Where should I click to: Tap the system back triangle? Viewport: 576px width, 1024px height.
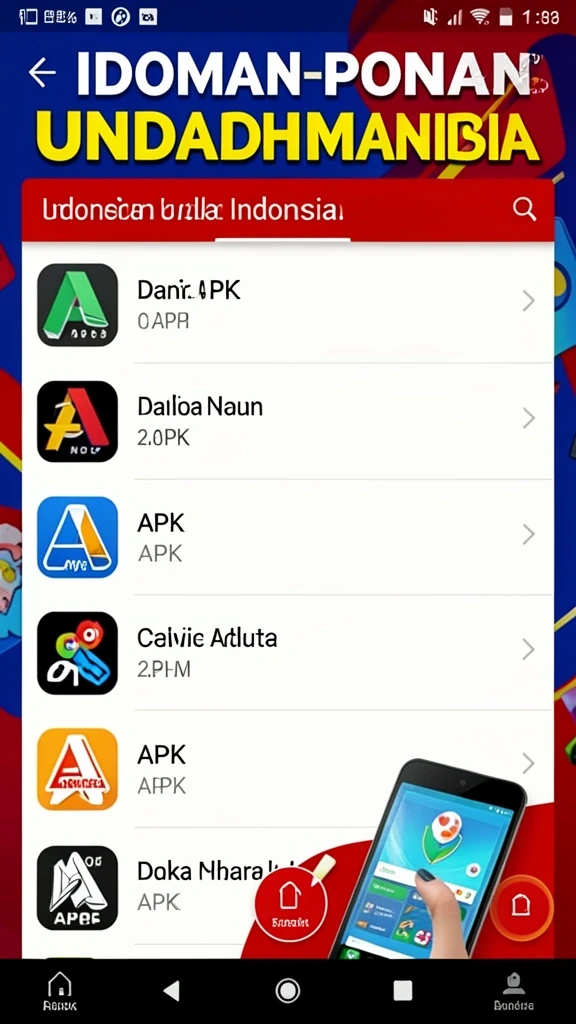click(172, 991)
